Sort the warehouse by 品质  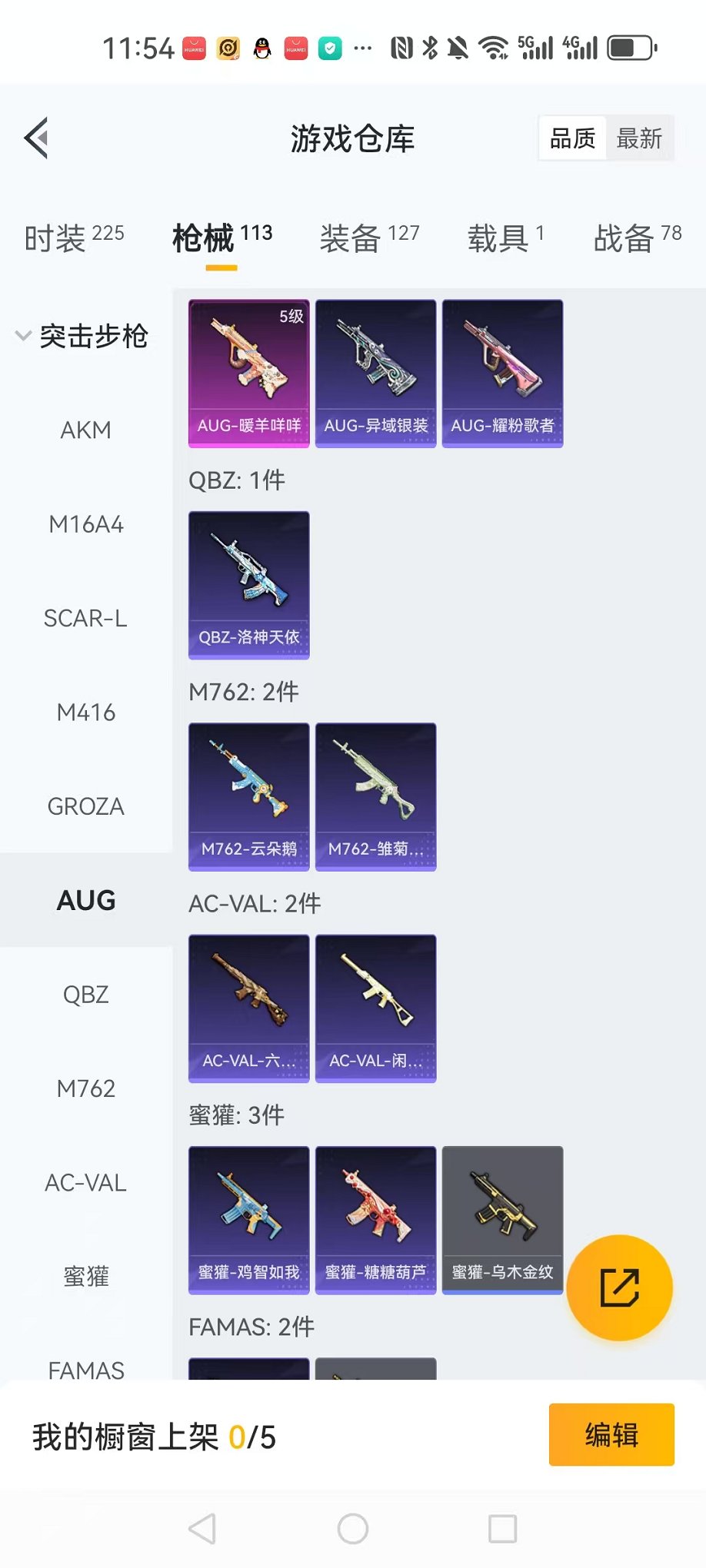pyautogui.click(x=573, y=138)
